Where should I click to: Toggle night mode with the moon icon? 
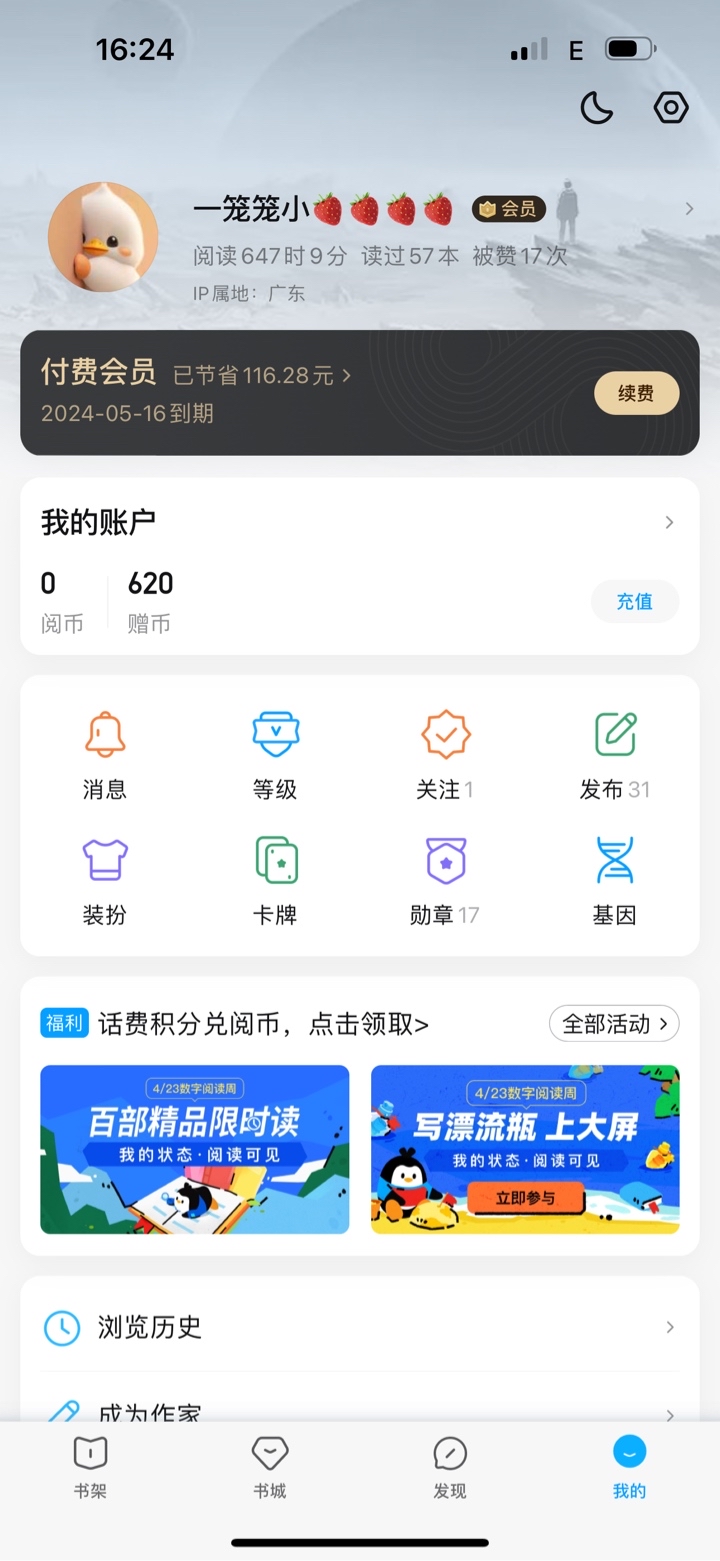(597, 108)
